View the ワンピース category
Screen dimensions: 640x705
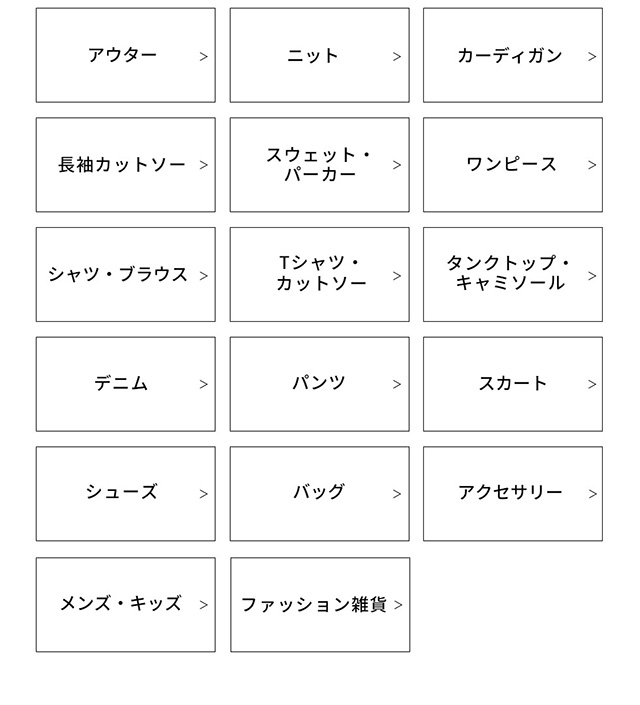pos(512,165)
